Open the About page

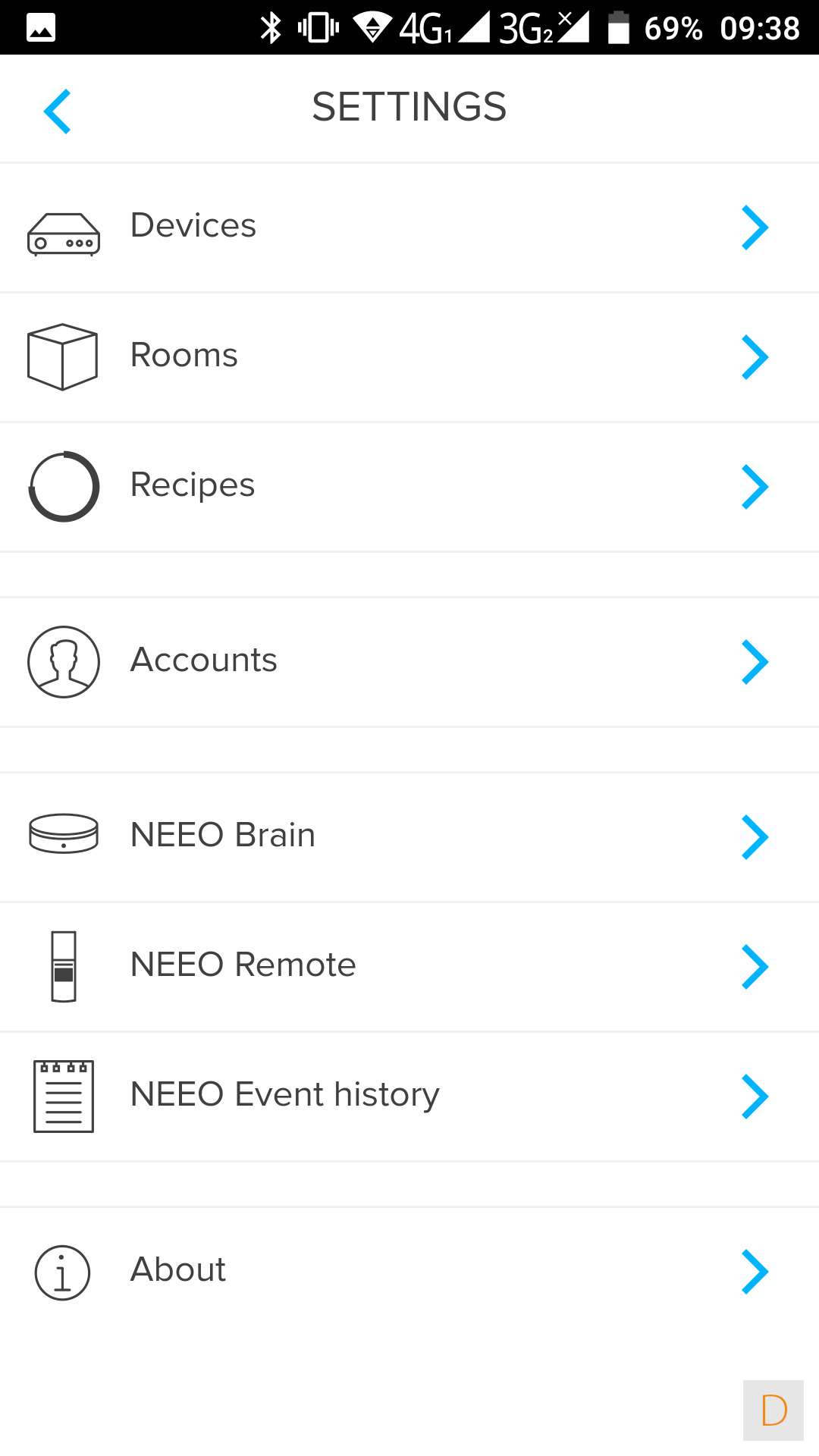click(409, 1271)
